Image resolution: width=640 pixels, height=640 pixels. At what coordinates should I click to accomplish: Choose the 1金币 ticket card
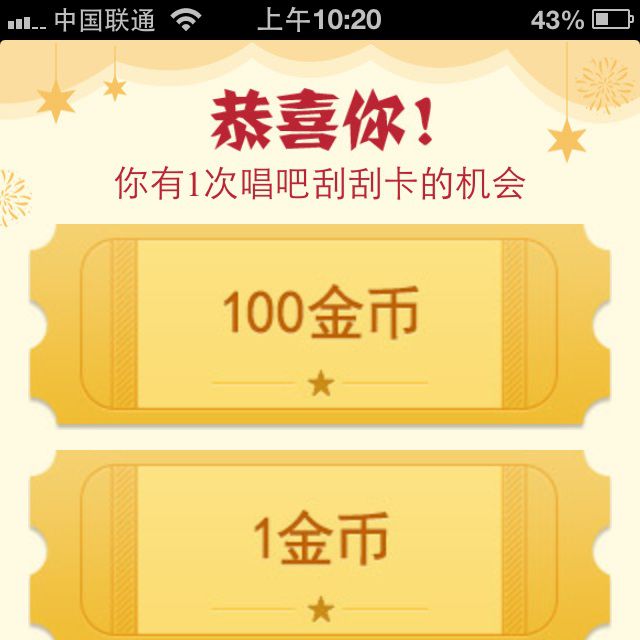pos(319,545)
